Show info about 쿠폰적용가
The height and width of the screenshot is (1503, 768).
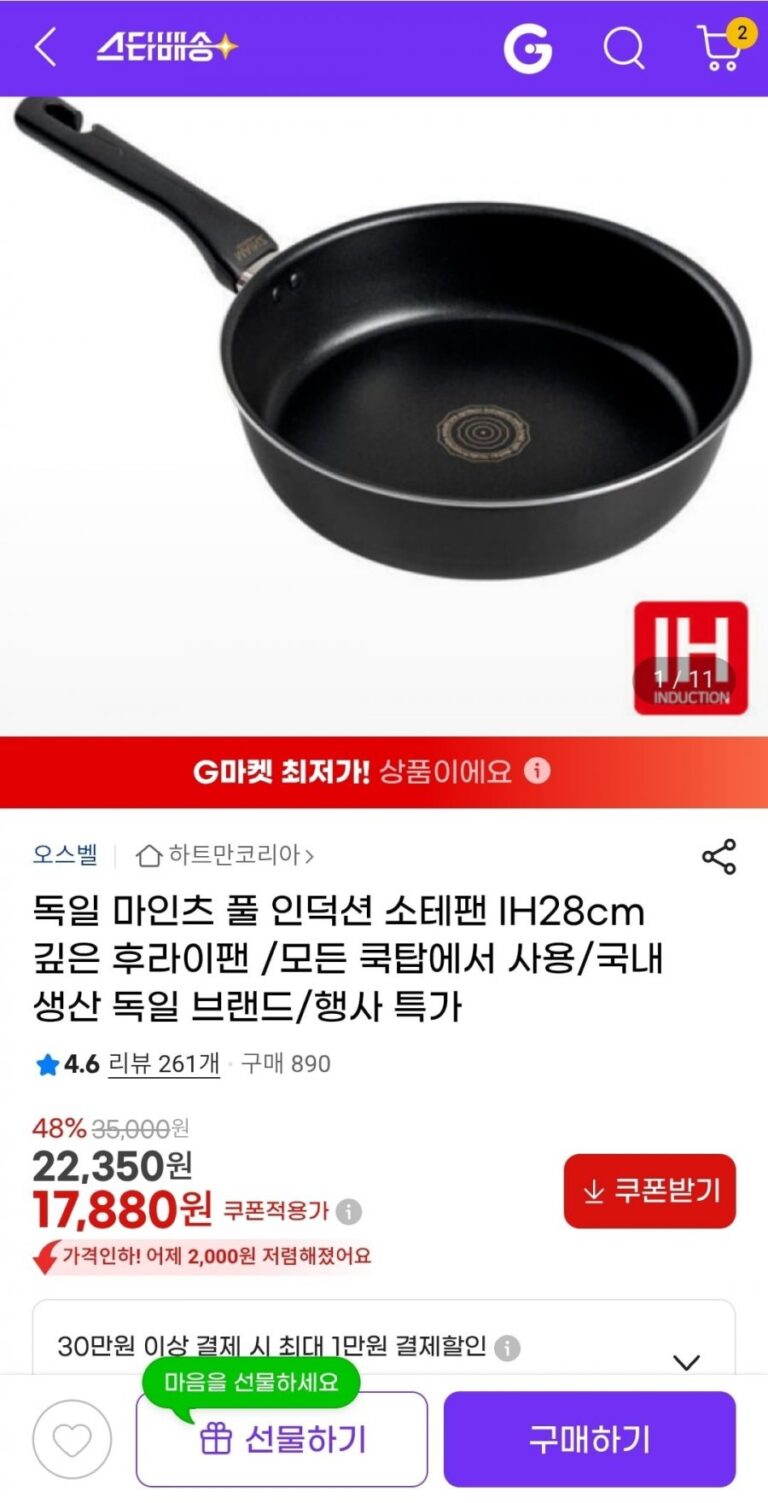pos(348,1212)
